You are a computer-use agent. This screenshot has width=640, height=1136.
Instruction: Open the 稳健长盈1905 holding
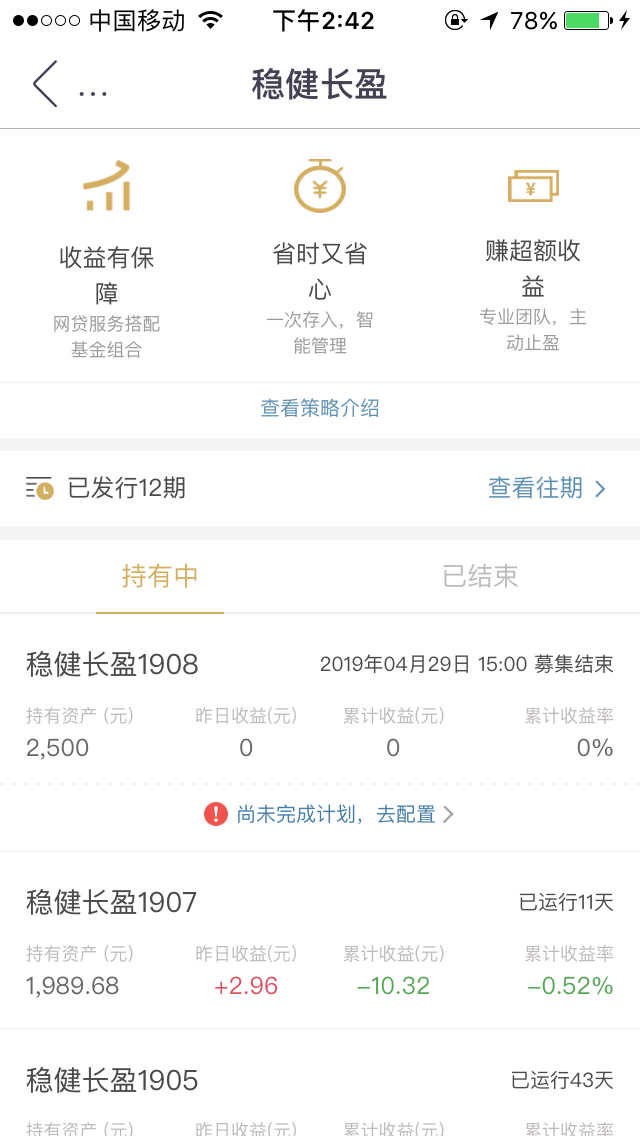tap(320, 1083)
